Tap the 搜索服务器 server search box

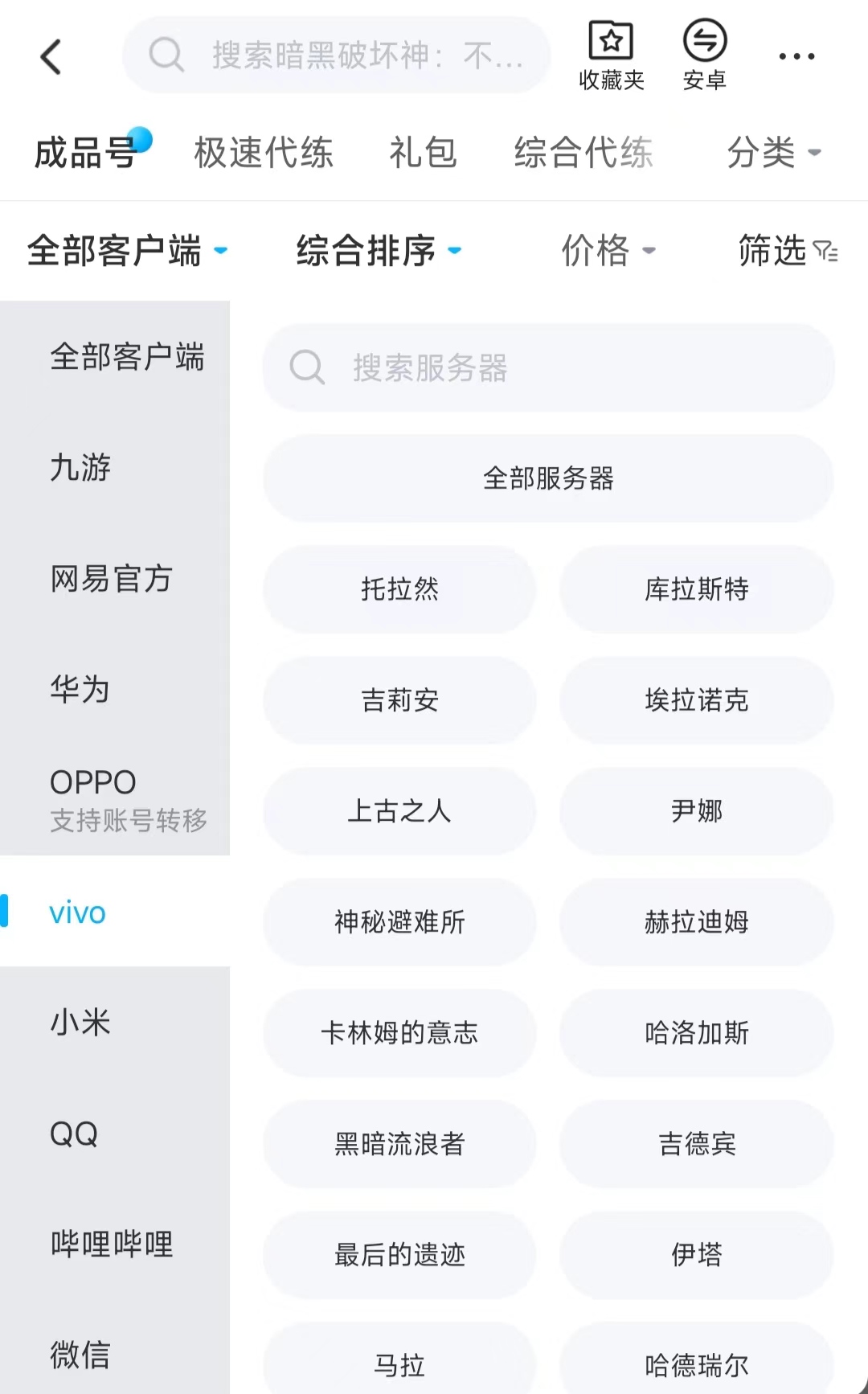tap(548, 368)
